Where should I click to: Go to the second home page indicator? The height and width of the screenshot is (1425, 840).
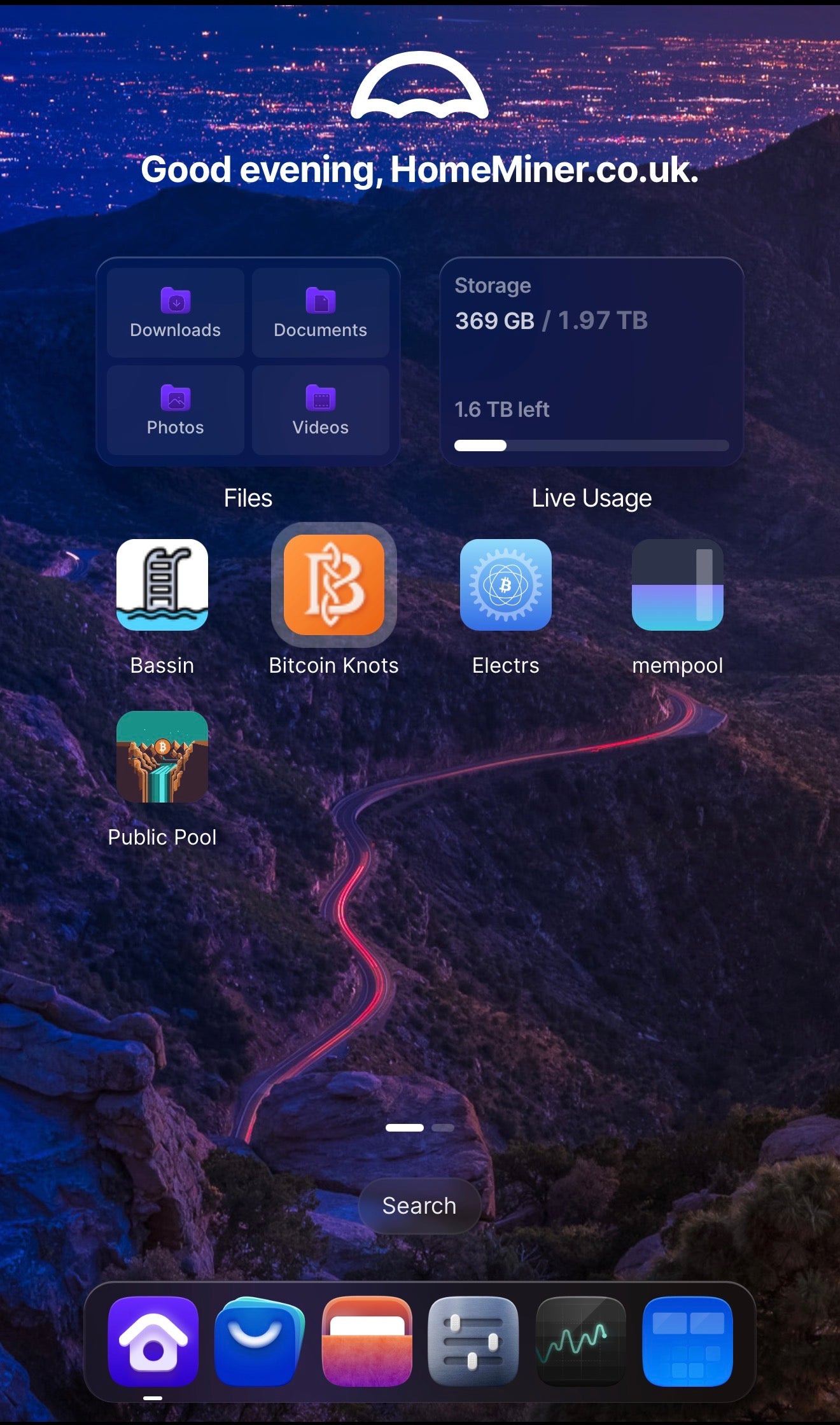[x=443, y=1127]
